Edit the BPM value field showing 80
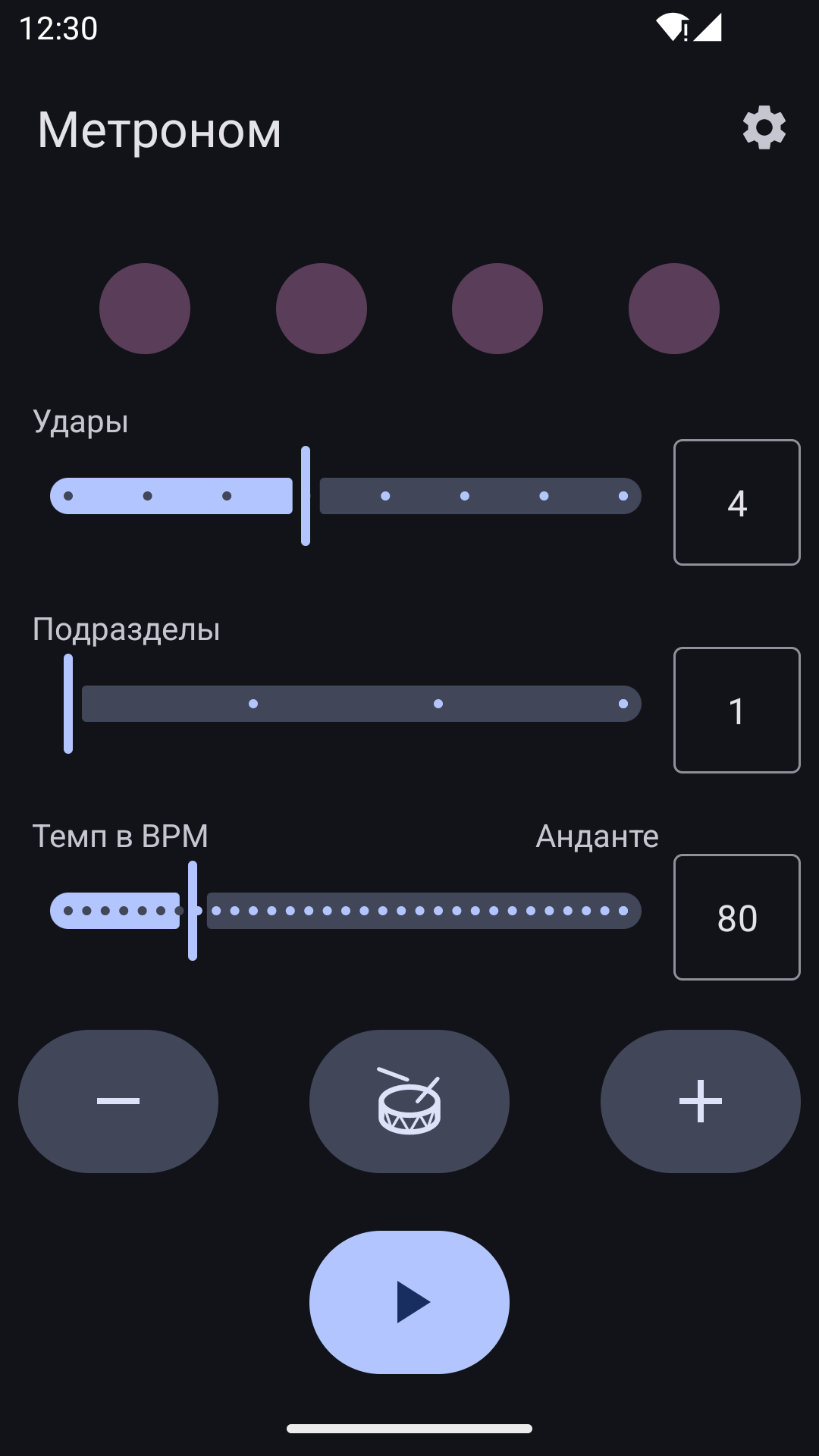Screen dimensions: 819x1456 click(736, 918)
